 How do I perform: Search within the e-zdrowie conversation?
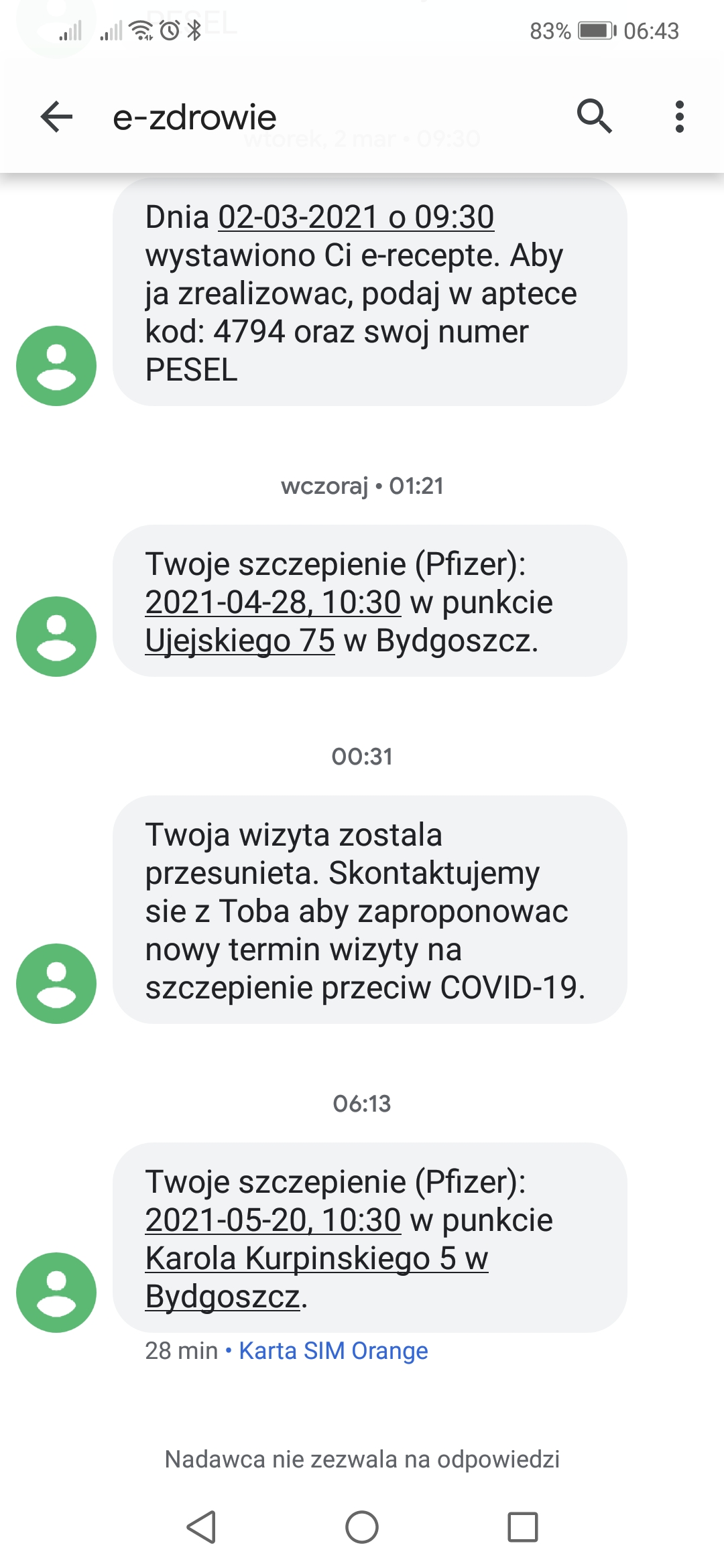(x=594, y=117)
